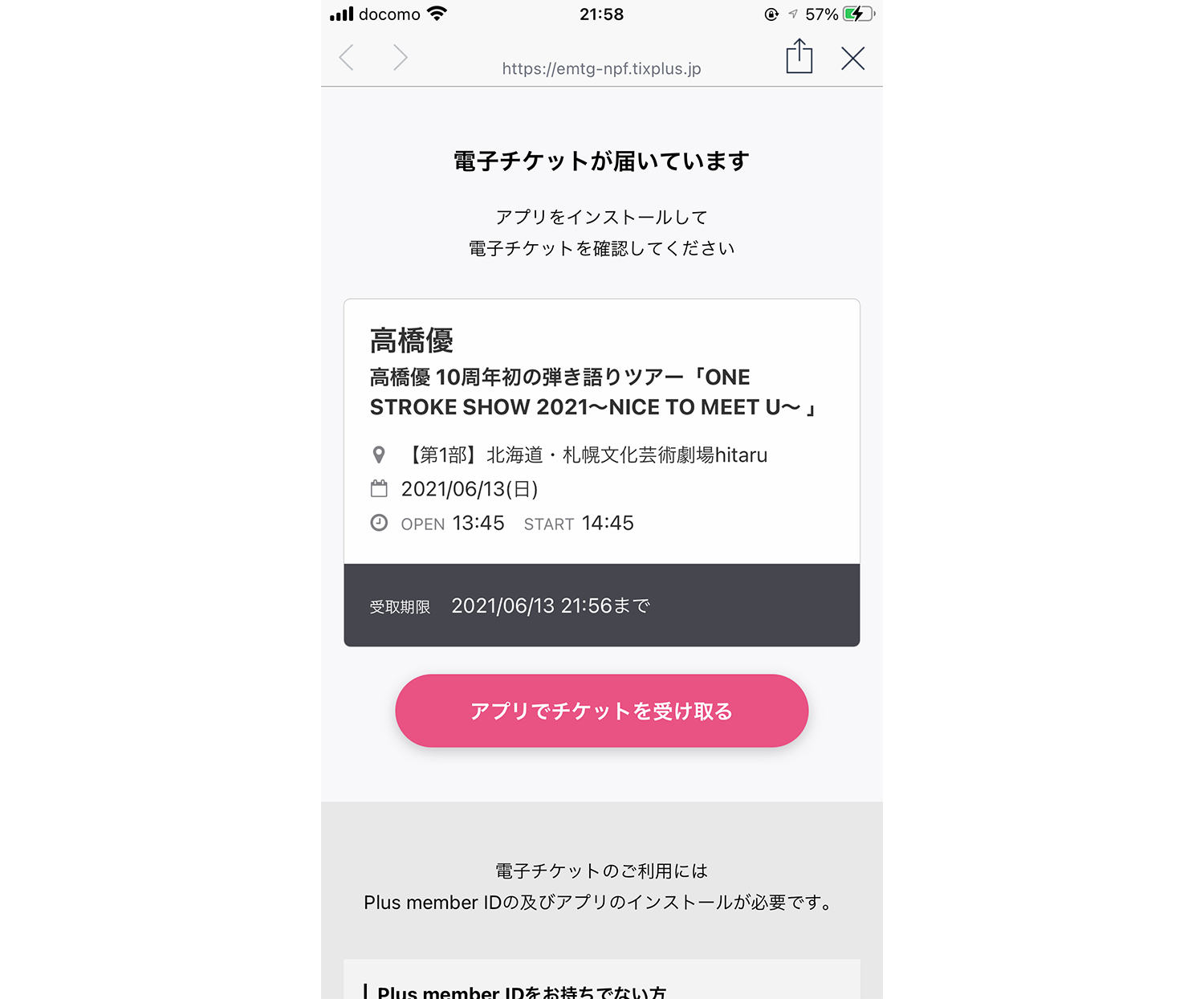Screen dimensions: 1204x999
Task: Tap the forward arrow in browser bar
Action: [x=401, y=58]
